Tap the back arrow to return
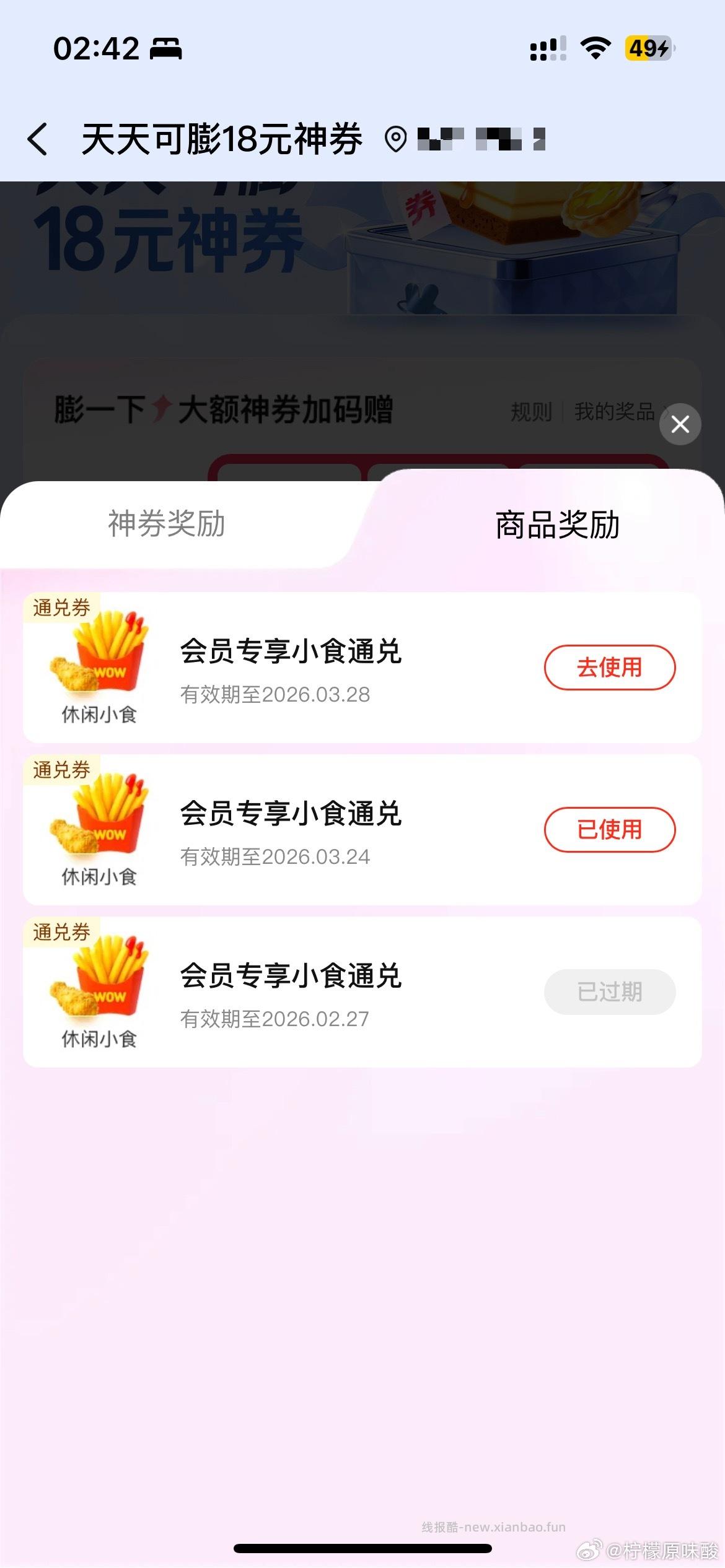This screenshot has height=1568, width=725. click(38, 137)
